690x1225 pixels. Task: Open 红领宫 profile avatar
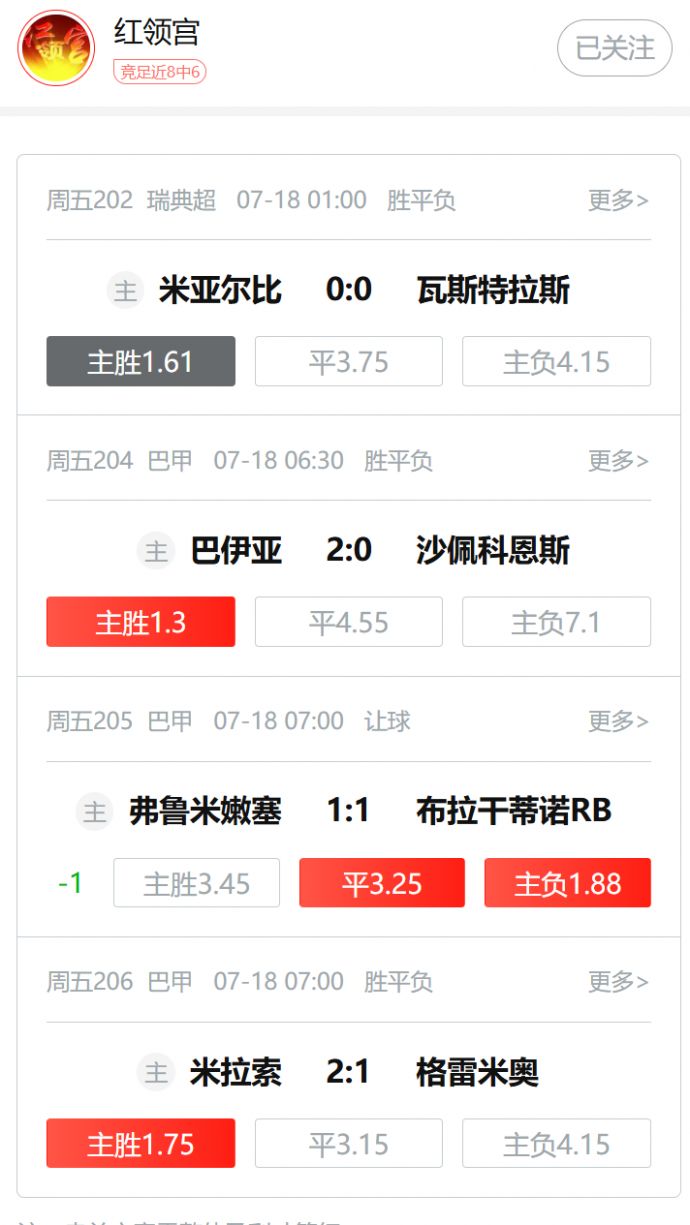56,48
